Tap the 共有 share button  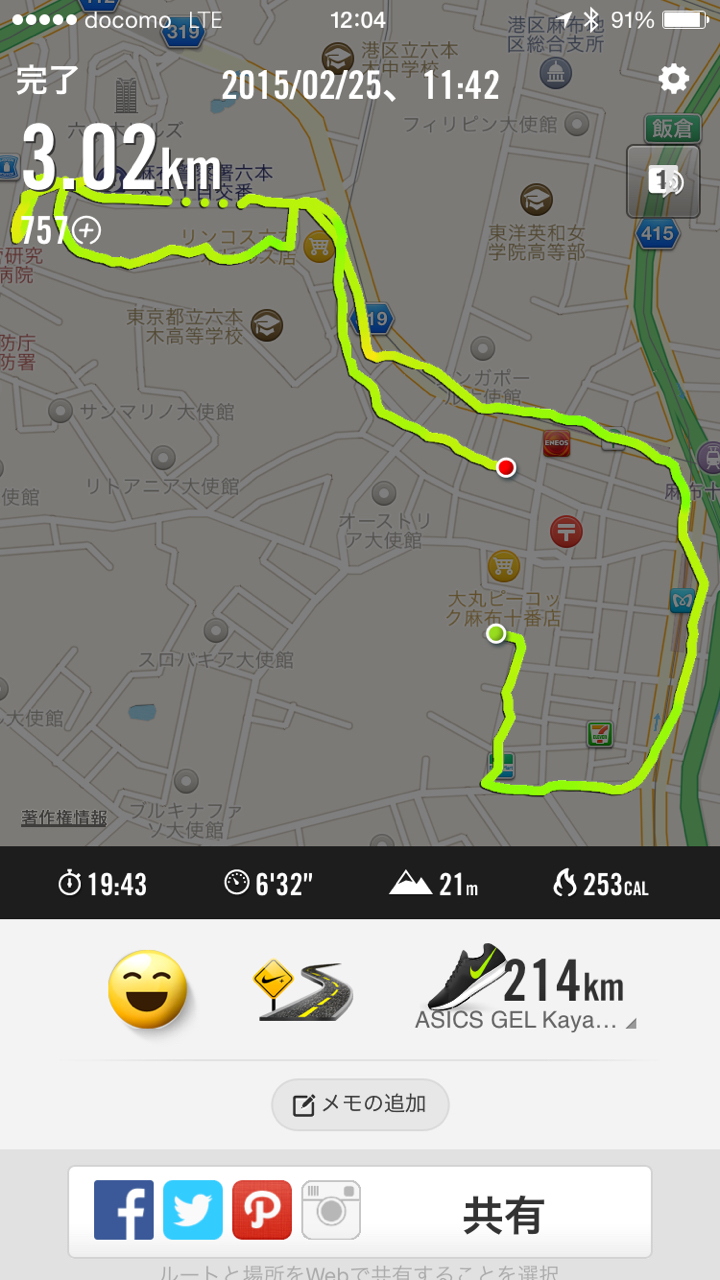click(x=503, y=1214)
